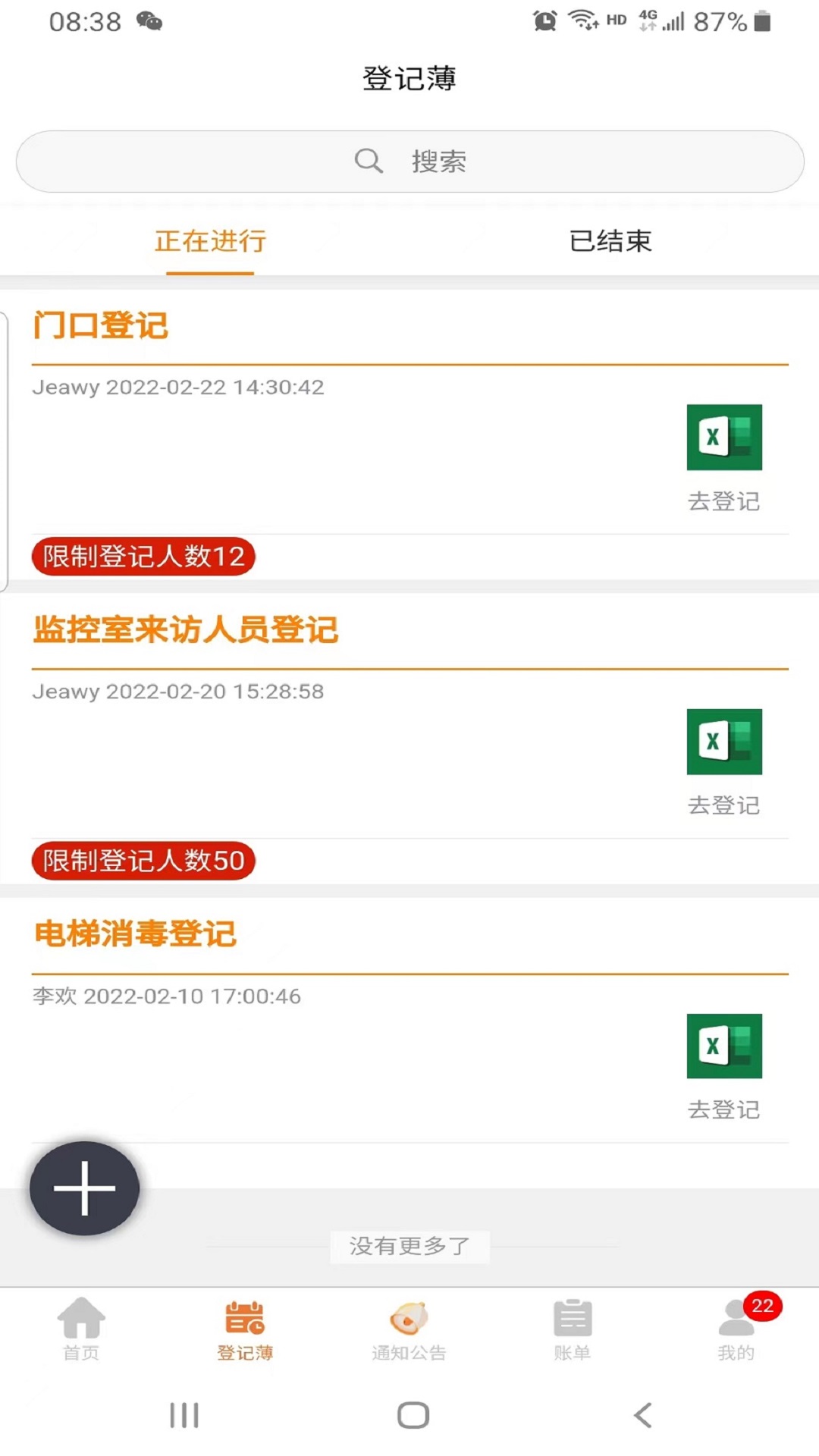Tap the search magnifier icon

pos(367,160)
